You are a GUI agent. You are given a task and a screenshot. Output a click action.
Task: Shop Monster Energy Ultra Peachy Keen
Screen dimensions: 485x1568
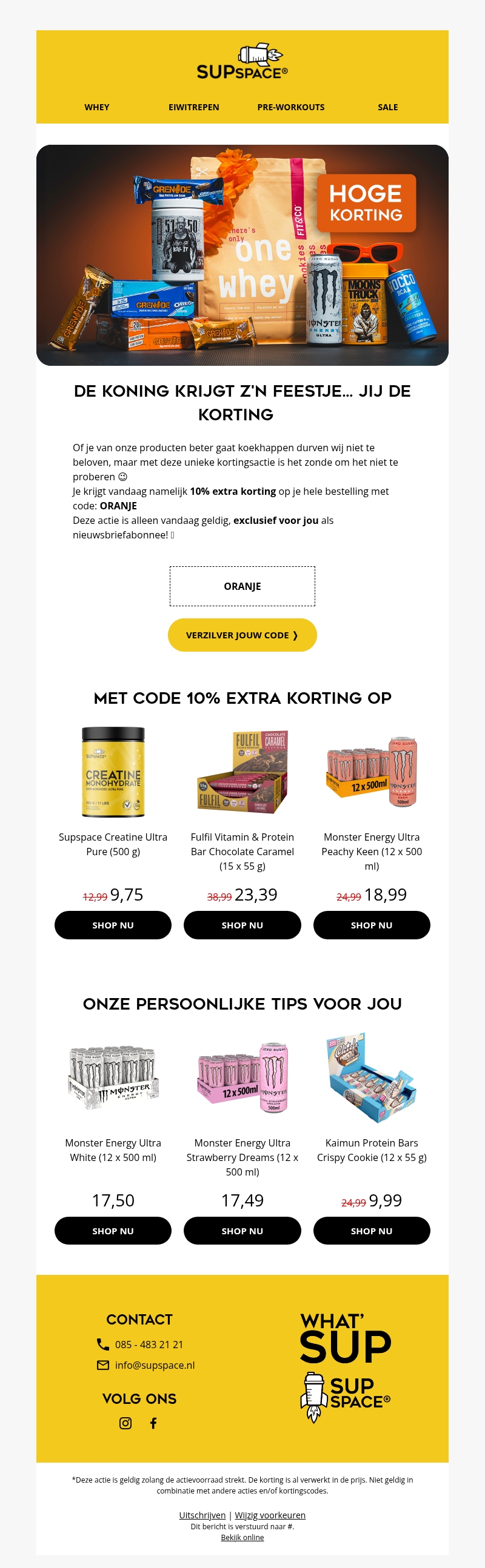coord(372,925)
